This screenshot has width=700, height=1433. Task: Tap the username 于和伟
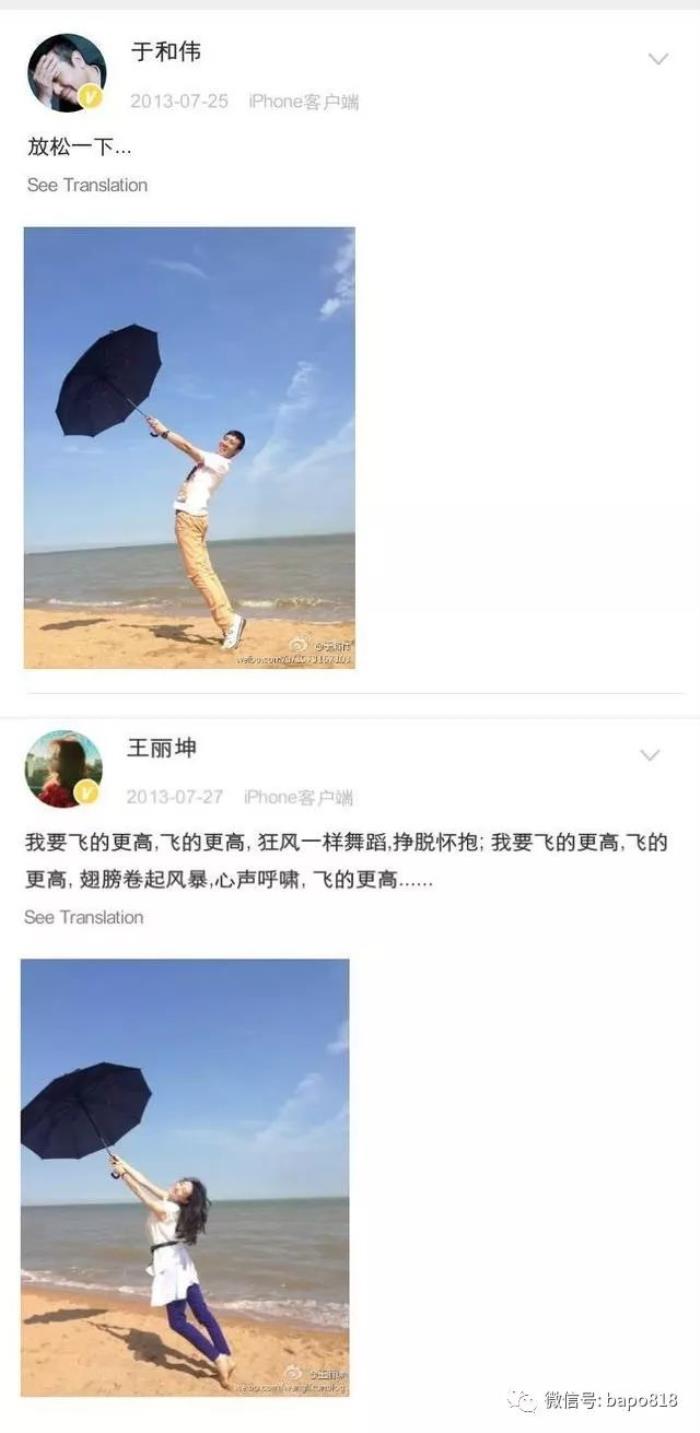[x=166, y=52]
